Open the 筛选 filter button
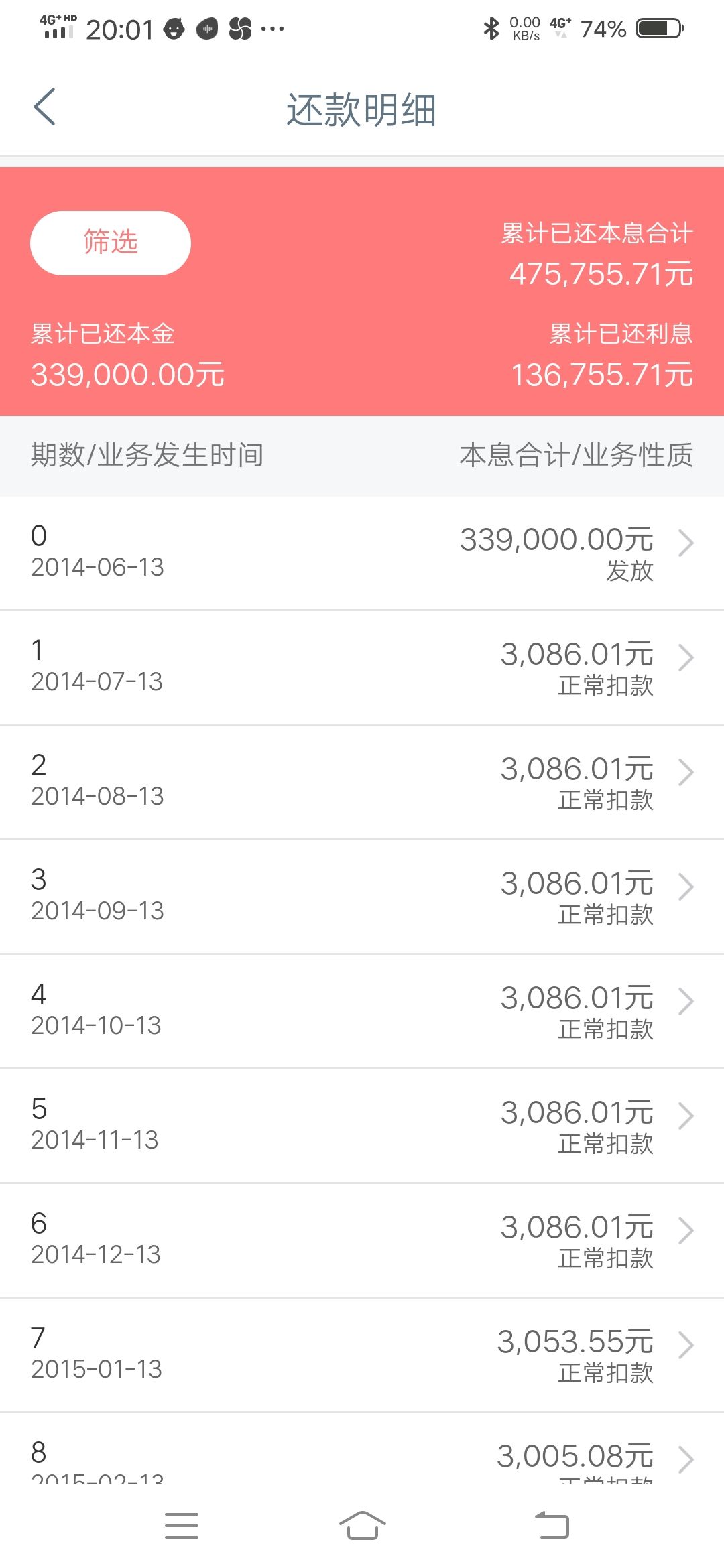Screen dimensions: 724x1568 pyautogui.click(x=111, y=243)
